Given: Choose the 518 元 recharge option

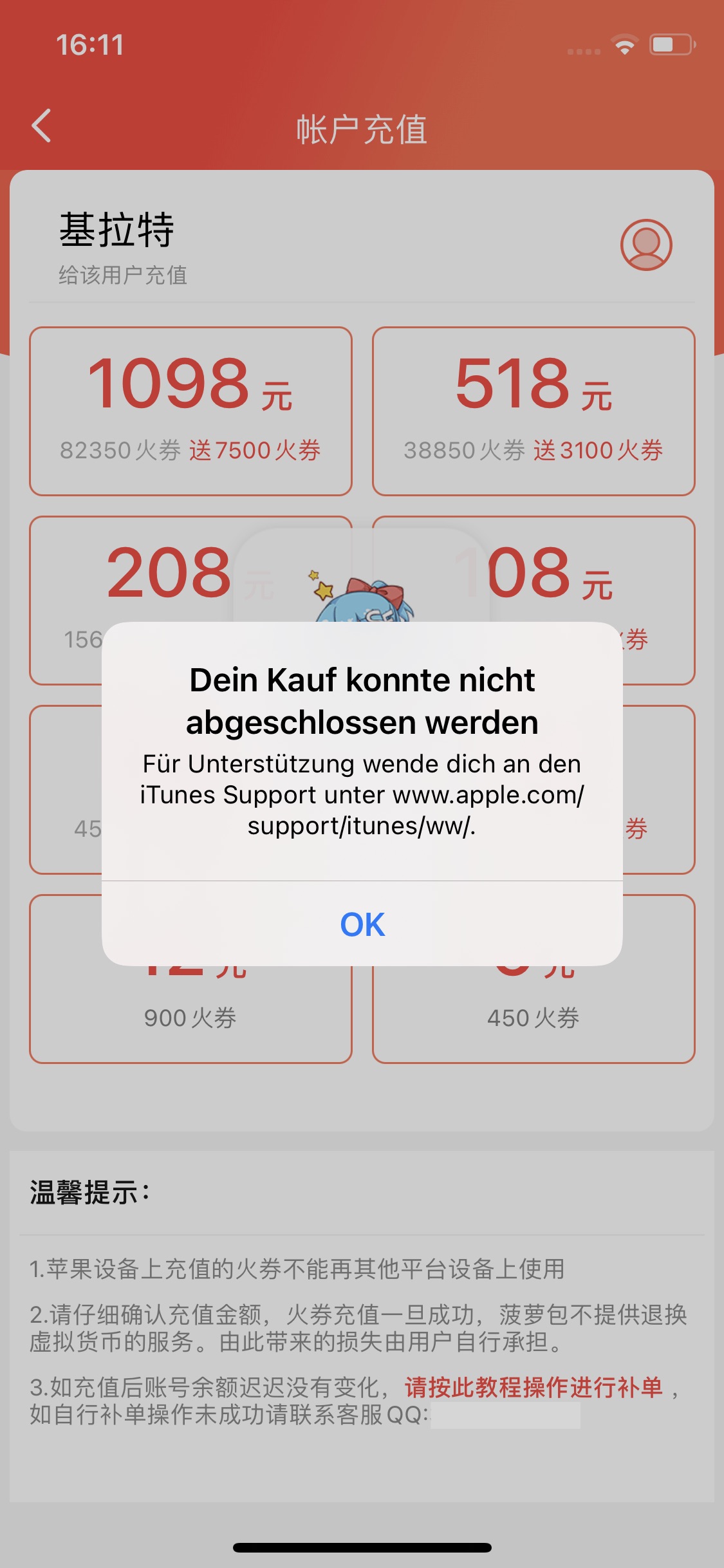Looking at the screenshot, I should pyautogui.click(x=533, y=411).
